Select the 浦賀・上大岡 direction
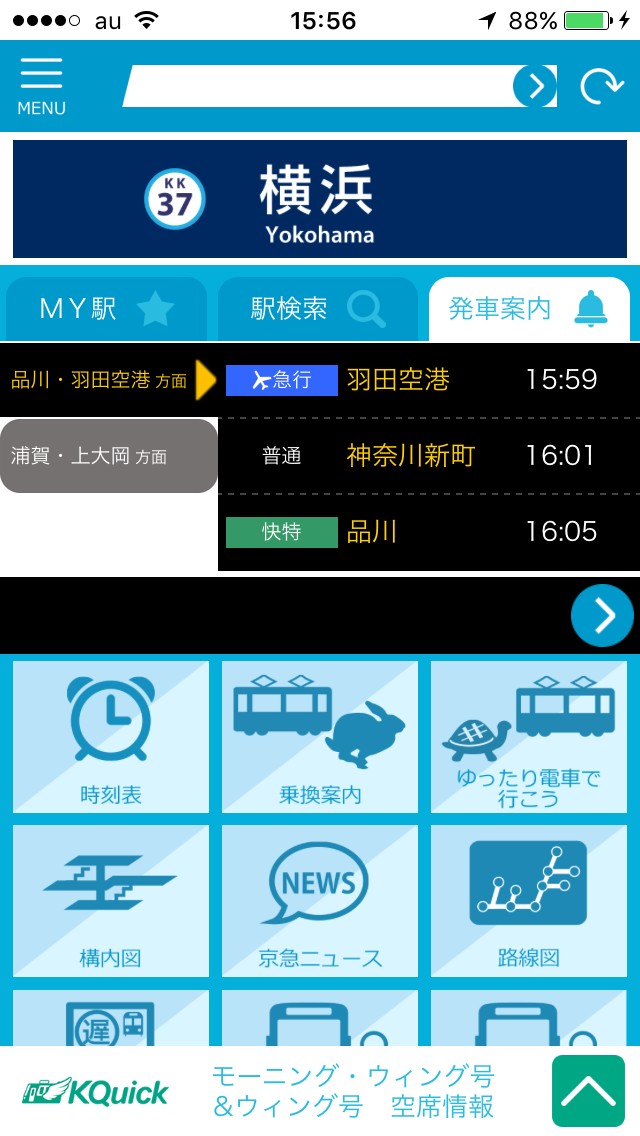The width and height of the screenshot is (640, 1136). click(108, 456)
